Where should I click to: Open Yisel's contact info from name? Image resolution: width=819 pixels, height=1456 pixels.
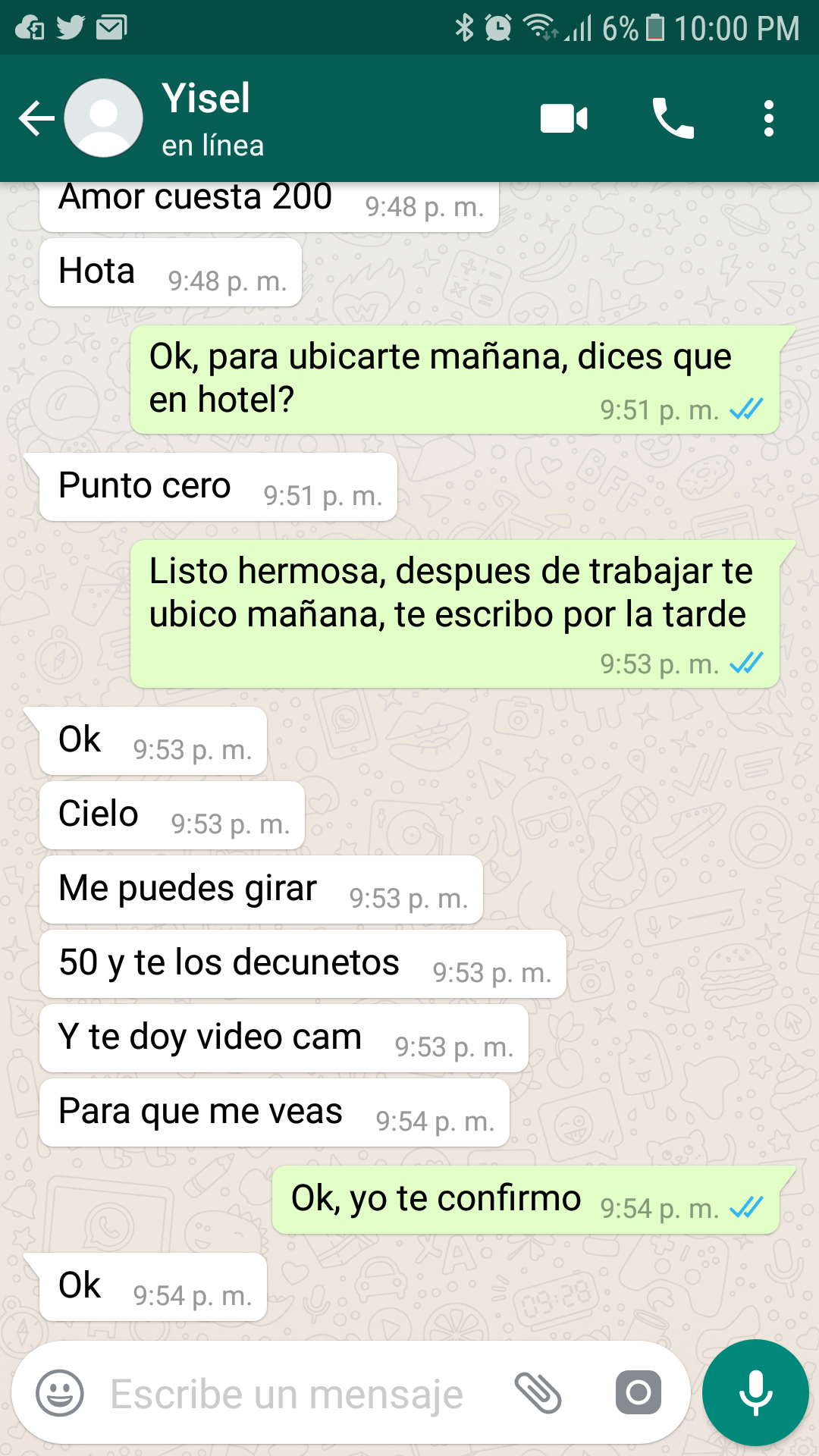(206, 98)
